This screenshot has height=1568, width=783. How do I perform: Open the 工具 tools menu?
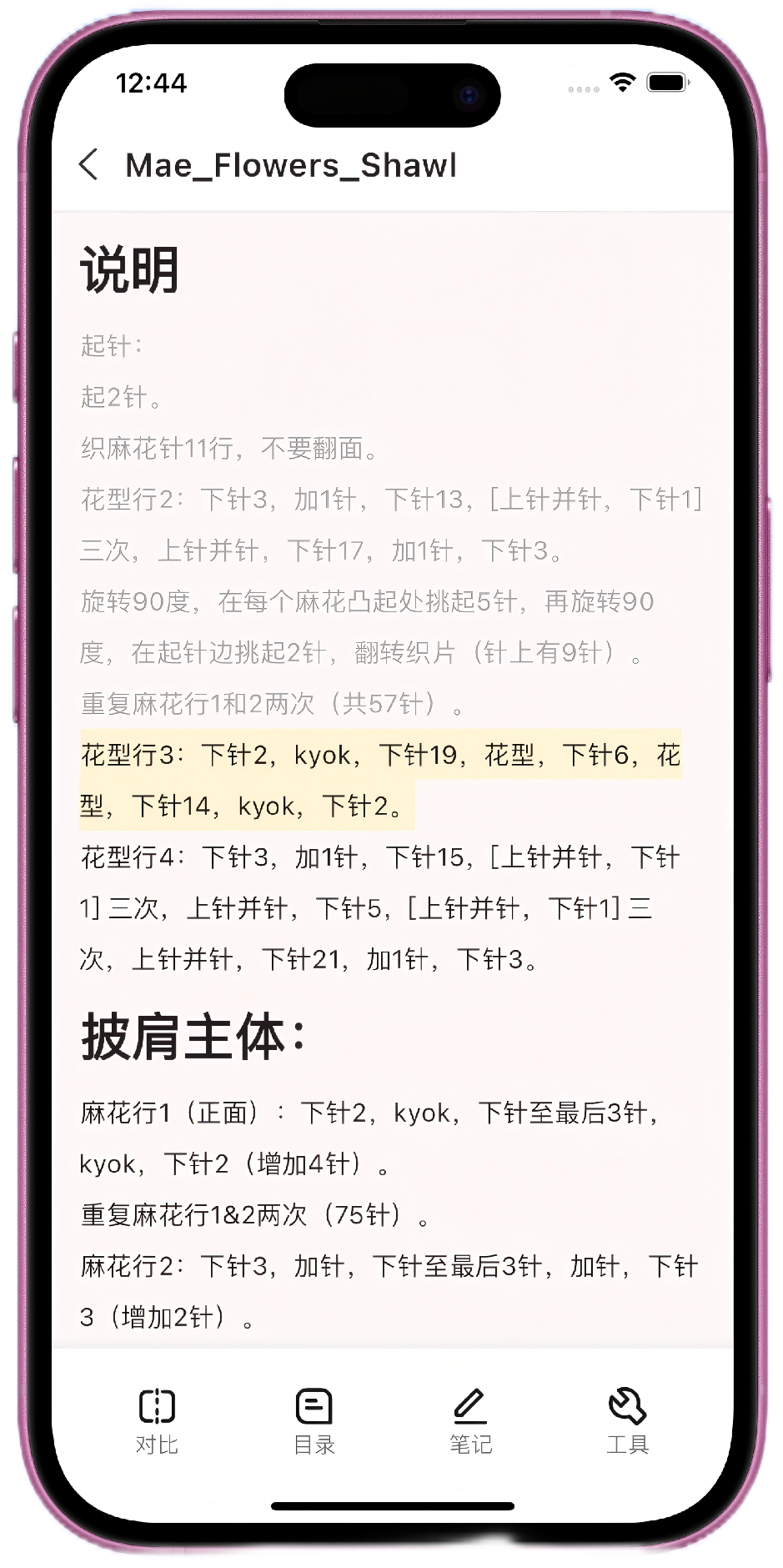coord(627,1422)
